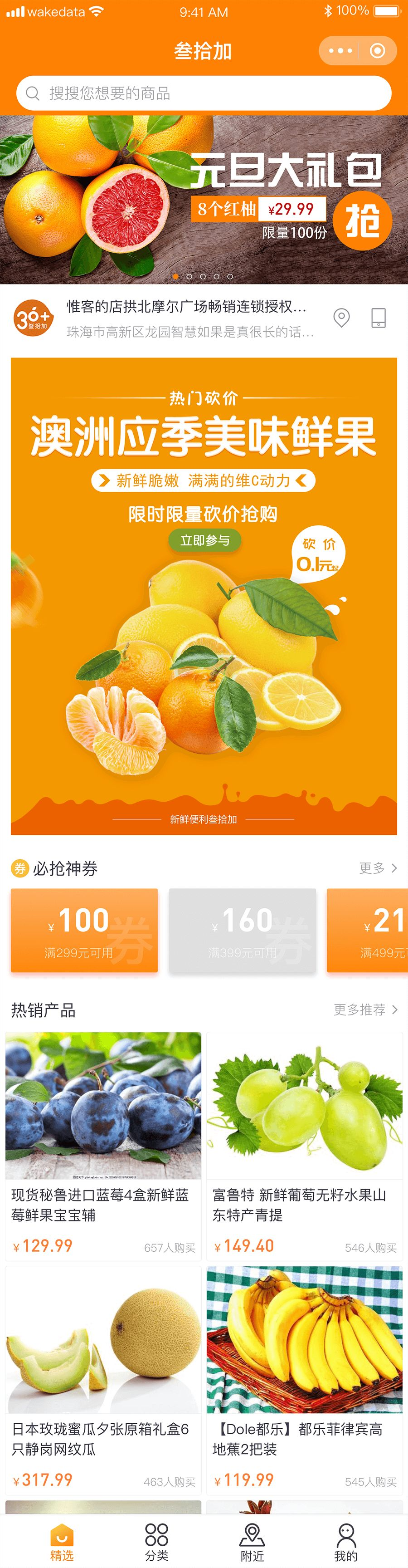Image resolution: width=408 pixels, height=1568 pixels.
Task: Go to the 我的 profile tab
Action: pyautogui.click(x=345, y=1542)
